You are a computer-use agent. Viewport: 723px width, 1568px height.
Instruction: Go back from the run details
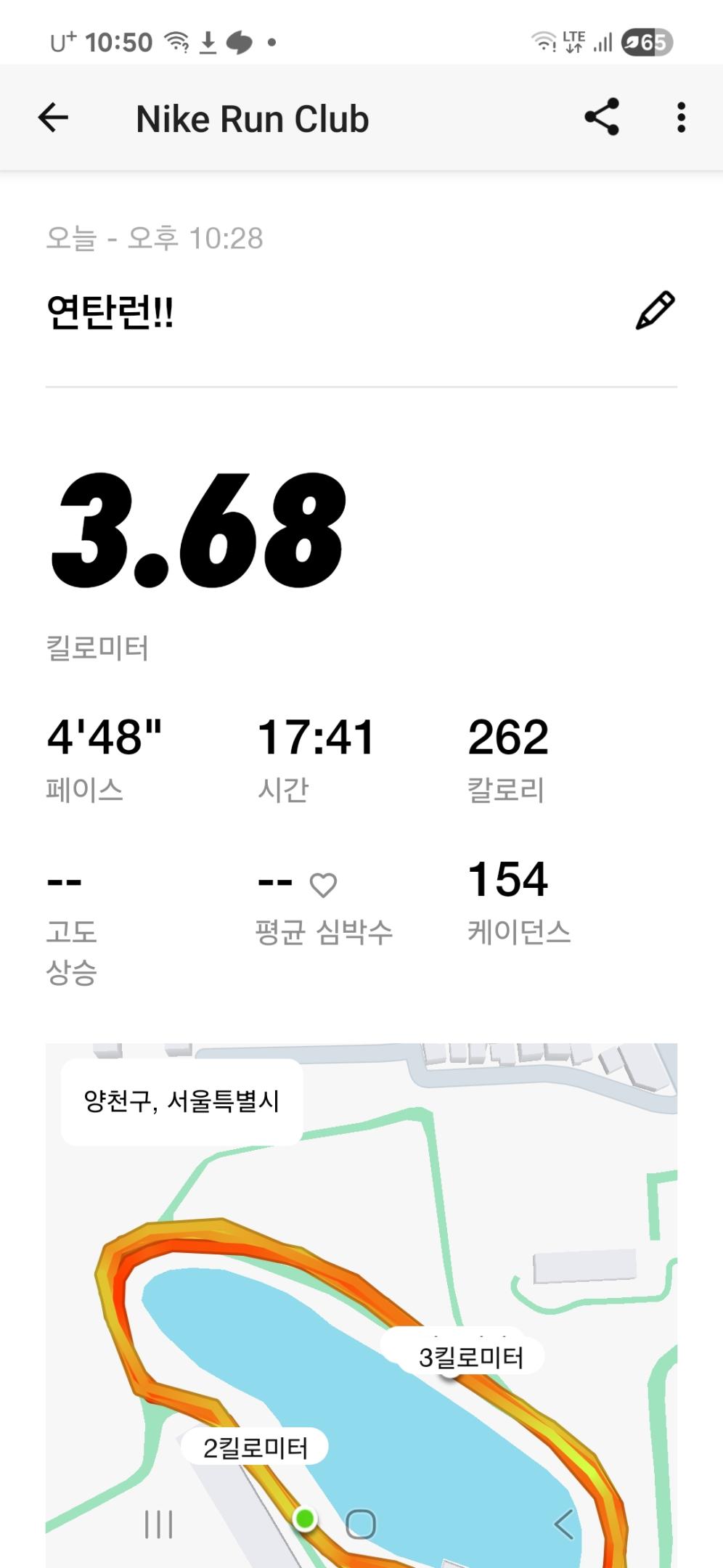pyautogui.click(x=53, y=118)
